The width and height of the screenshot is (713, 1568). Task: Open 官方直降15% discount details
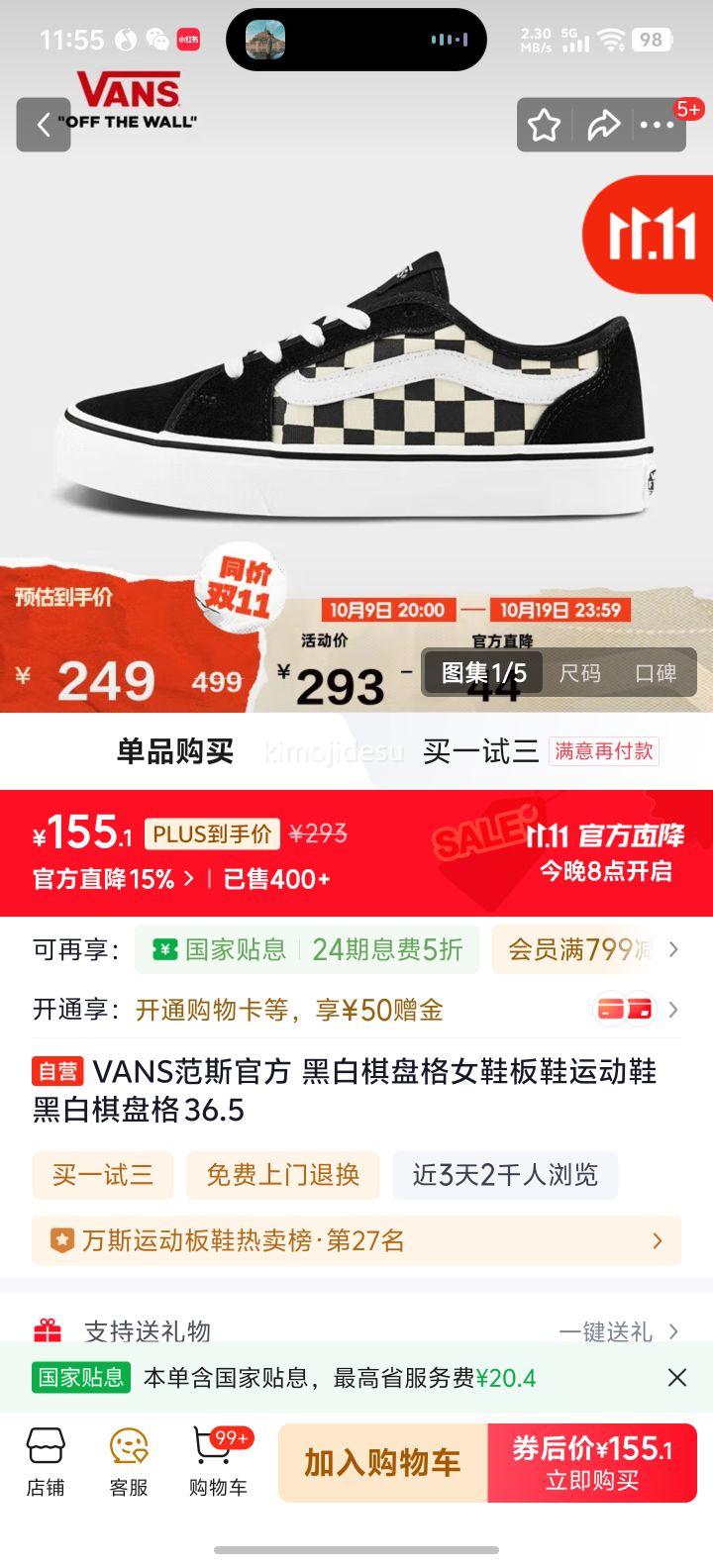click(114, 878)
